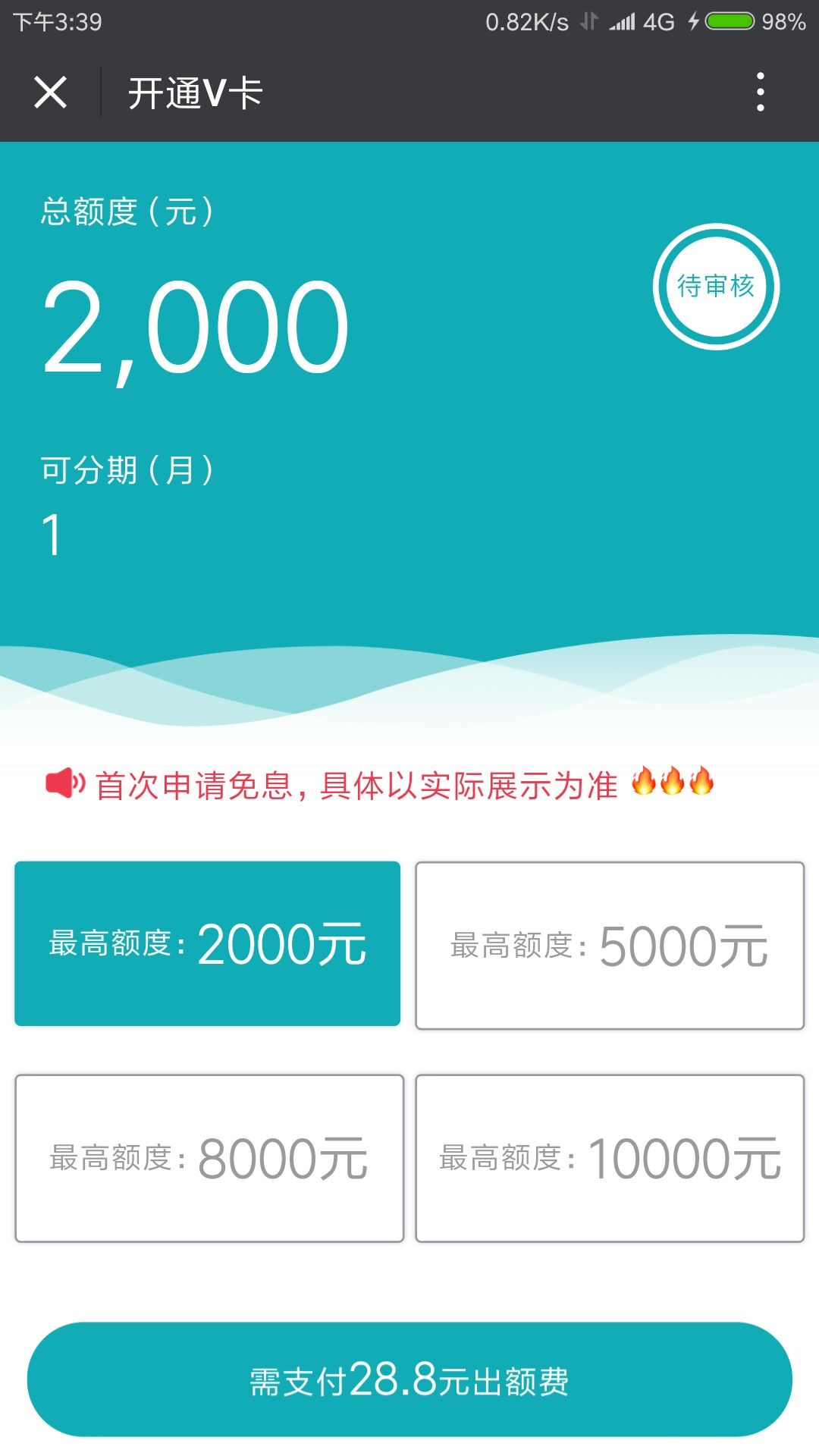Image resolution: width=819 pixels, height=1456 pixels.
Task: Close the 开通V卡 page
Action: pos(51,93)
